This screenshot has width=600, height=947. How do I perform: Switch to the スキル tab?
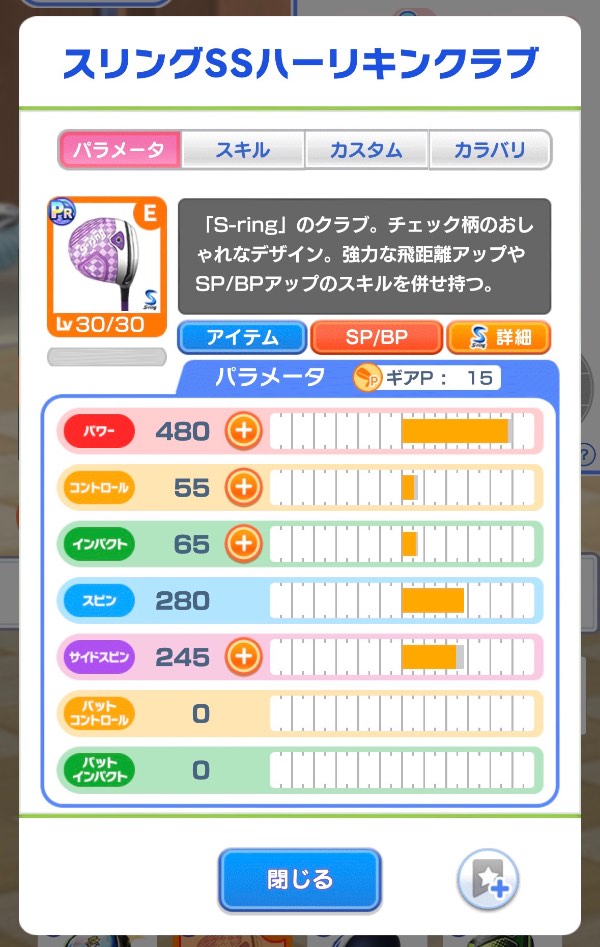(243, 150)
